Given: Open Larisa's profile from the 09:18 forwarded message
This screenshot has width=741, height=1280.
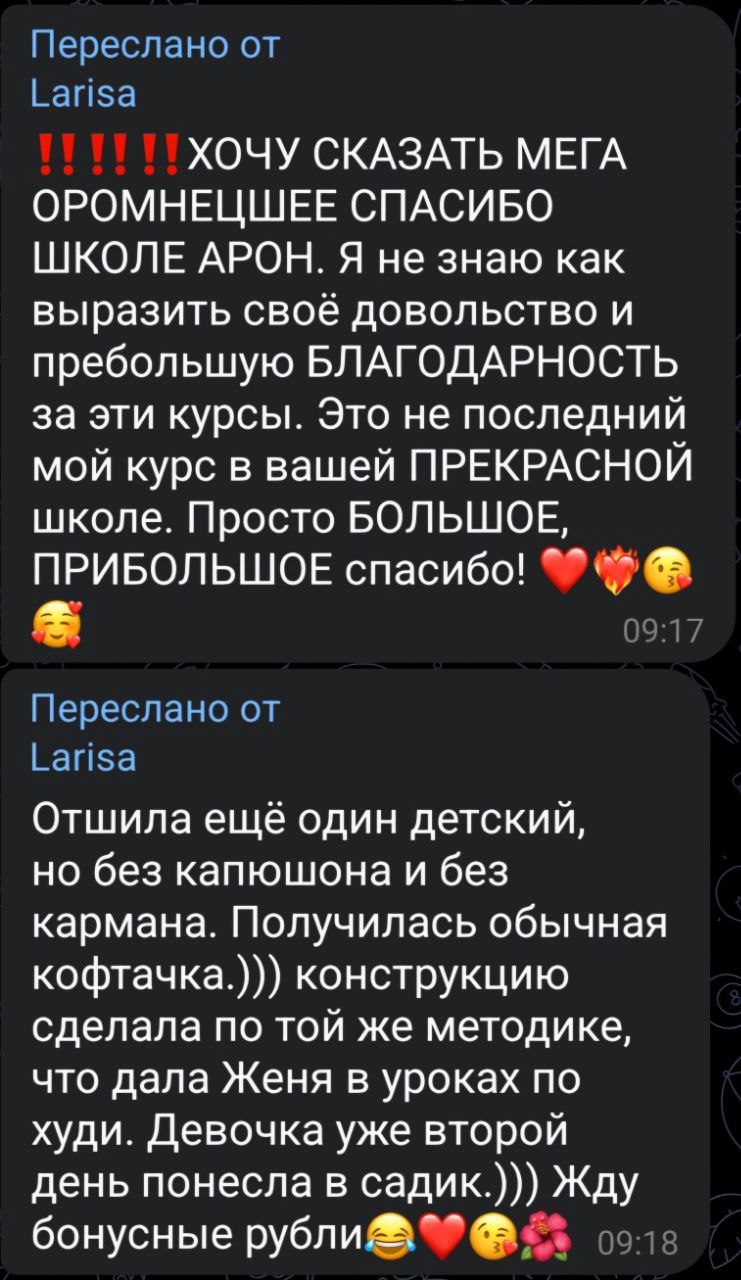Looking at the screenshot, I should coord(84,758).
